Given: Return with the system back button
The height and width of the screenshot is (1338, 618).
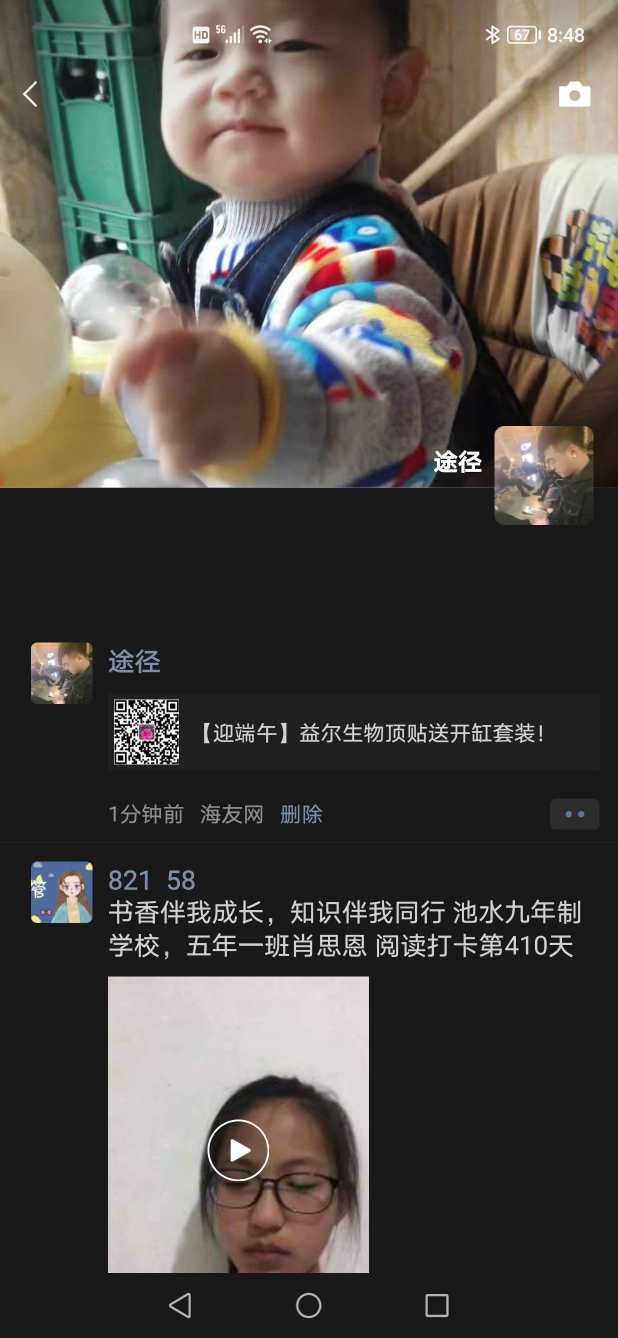Looking at the screenshot, I should pyautogui.click(x=180, y=1305).
